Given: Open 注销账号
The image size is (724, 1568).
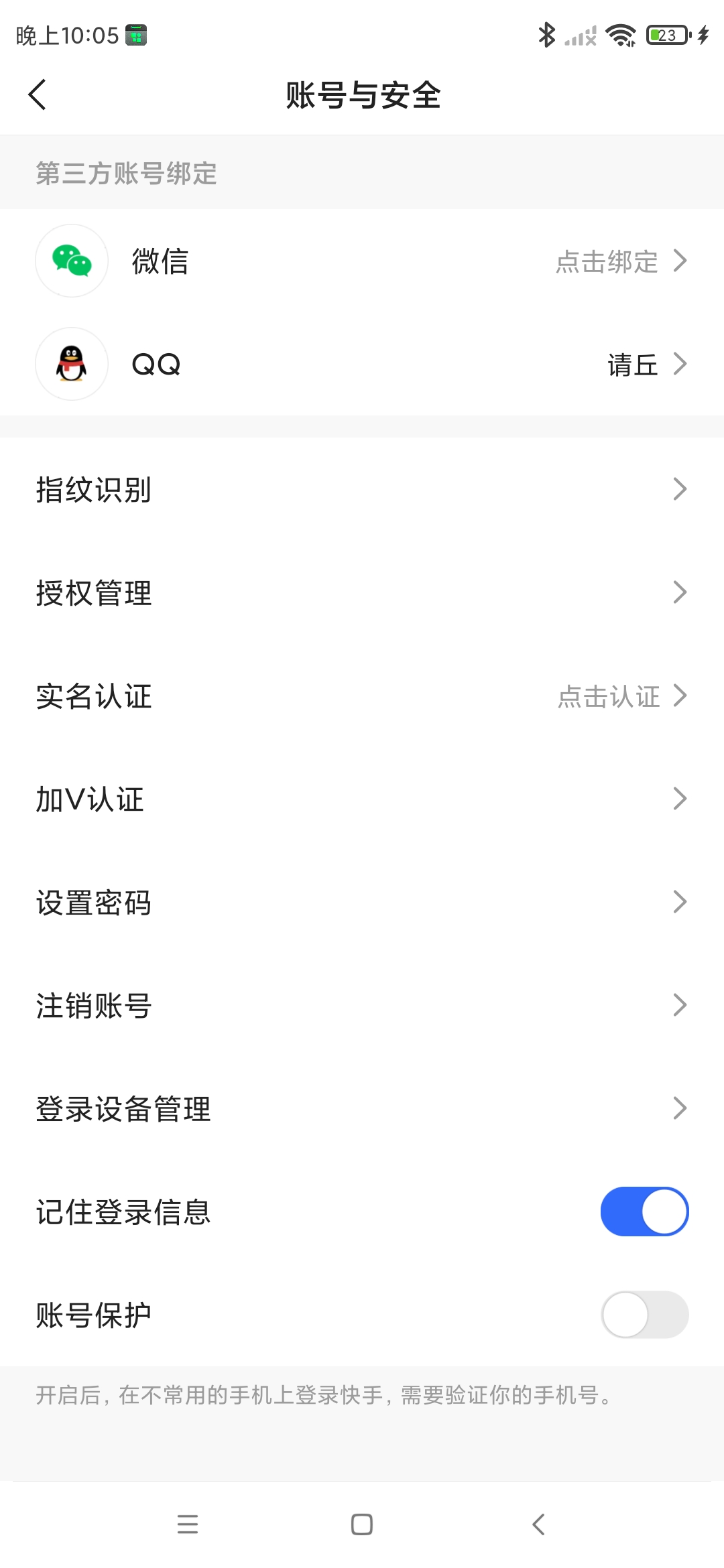Looking at the screenshot, I should pos(362,1005).
